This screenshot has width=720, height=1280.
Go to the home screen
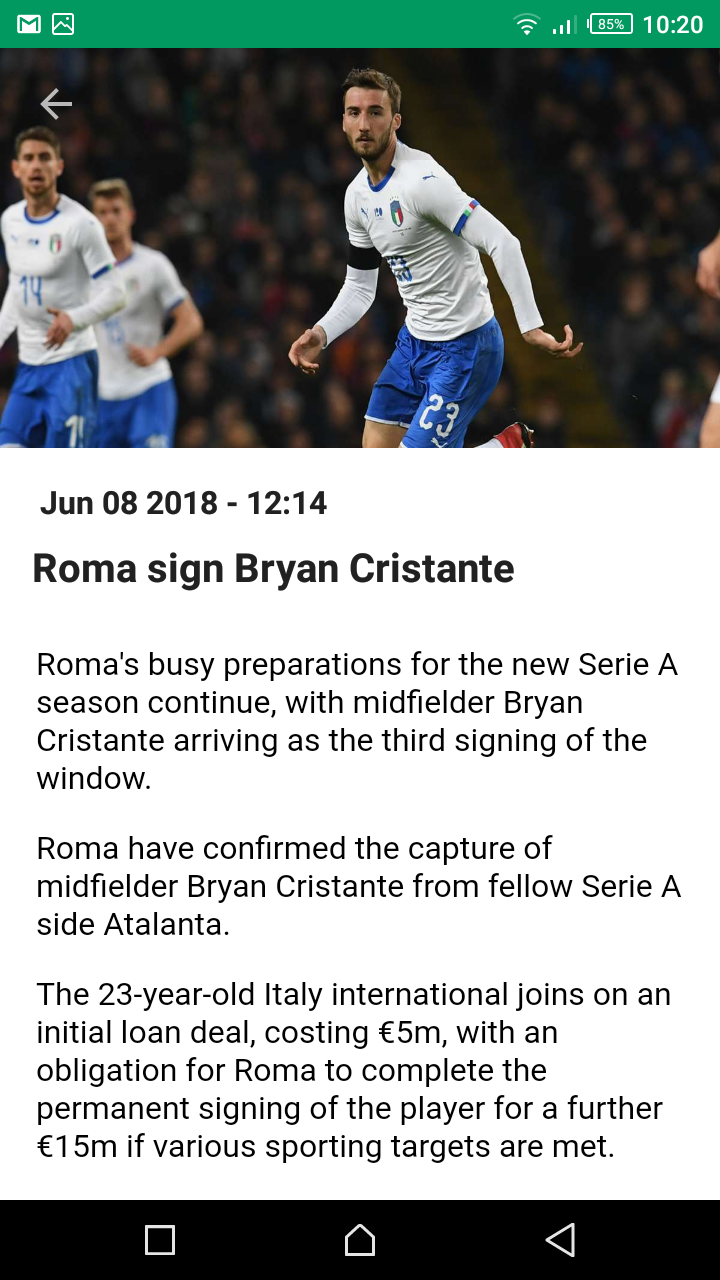pyautogui.click(x=360, y=1240)
